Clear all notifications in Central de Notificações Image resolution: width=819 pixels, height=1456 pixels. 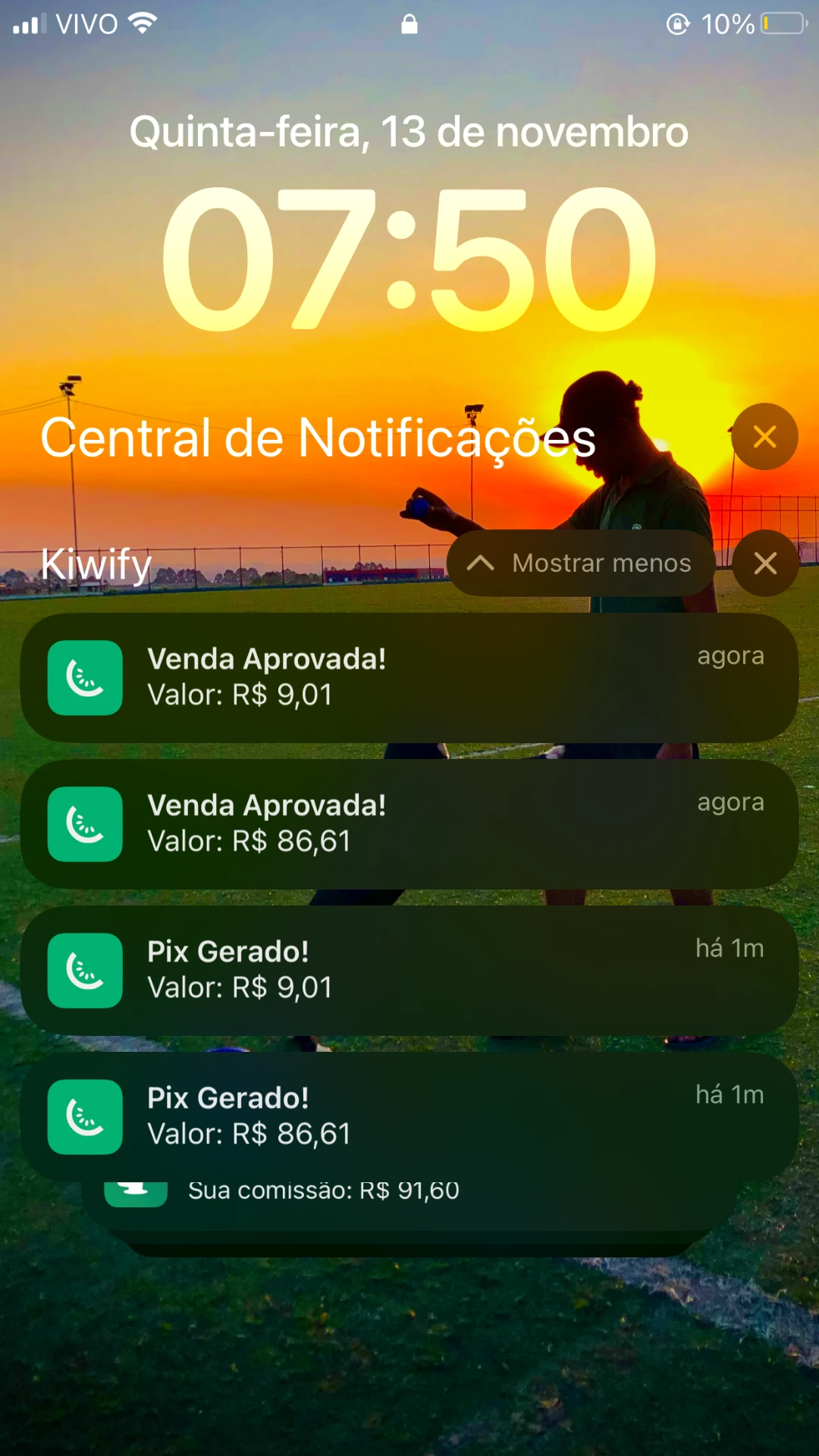coord(764,437)
